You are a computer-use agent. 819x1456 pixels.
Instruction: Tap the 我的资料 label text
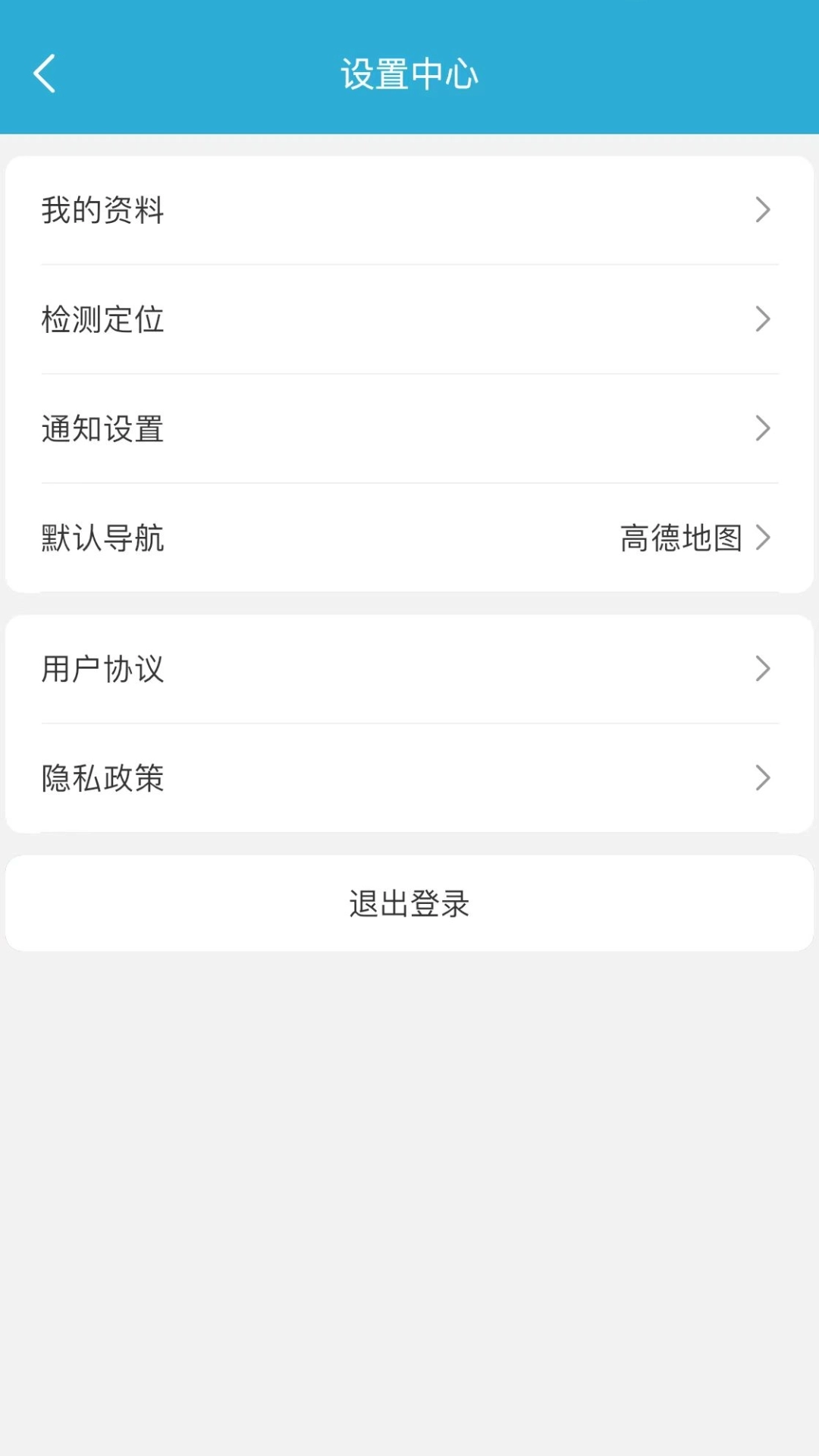pos(103,211)
